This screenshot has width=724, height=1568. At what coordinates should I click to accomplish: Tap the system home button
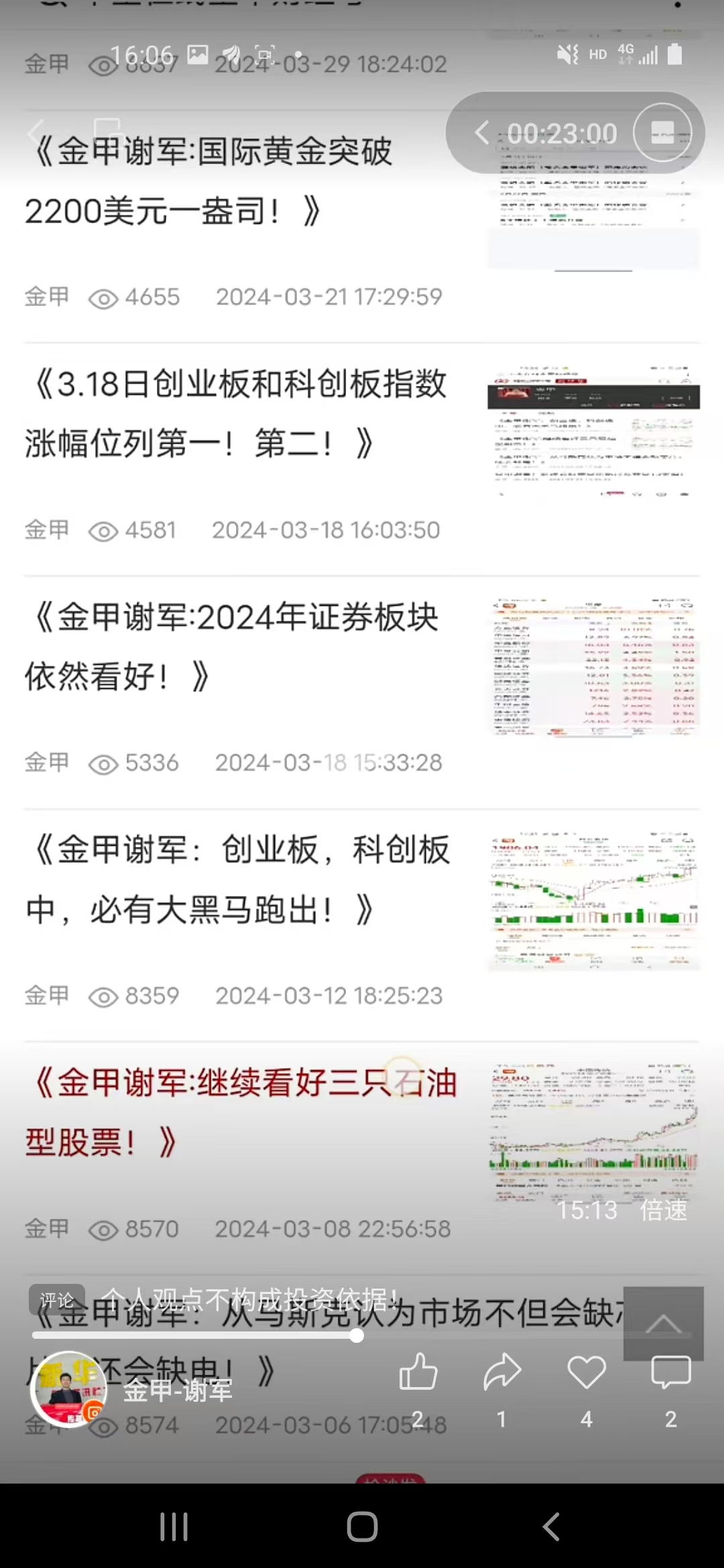point(362,1527)
